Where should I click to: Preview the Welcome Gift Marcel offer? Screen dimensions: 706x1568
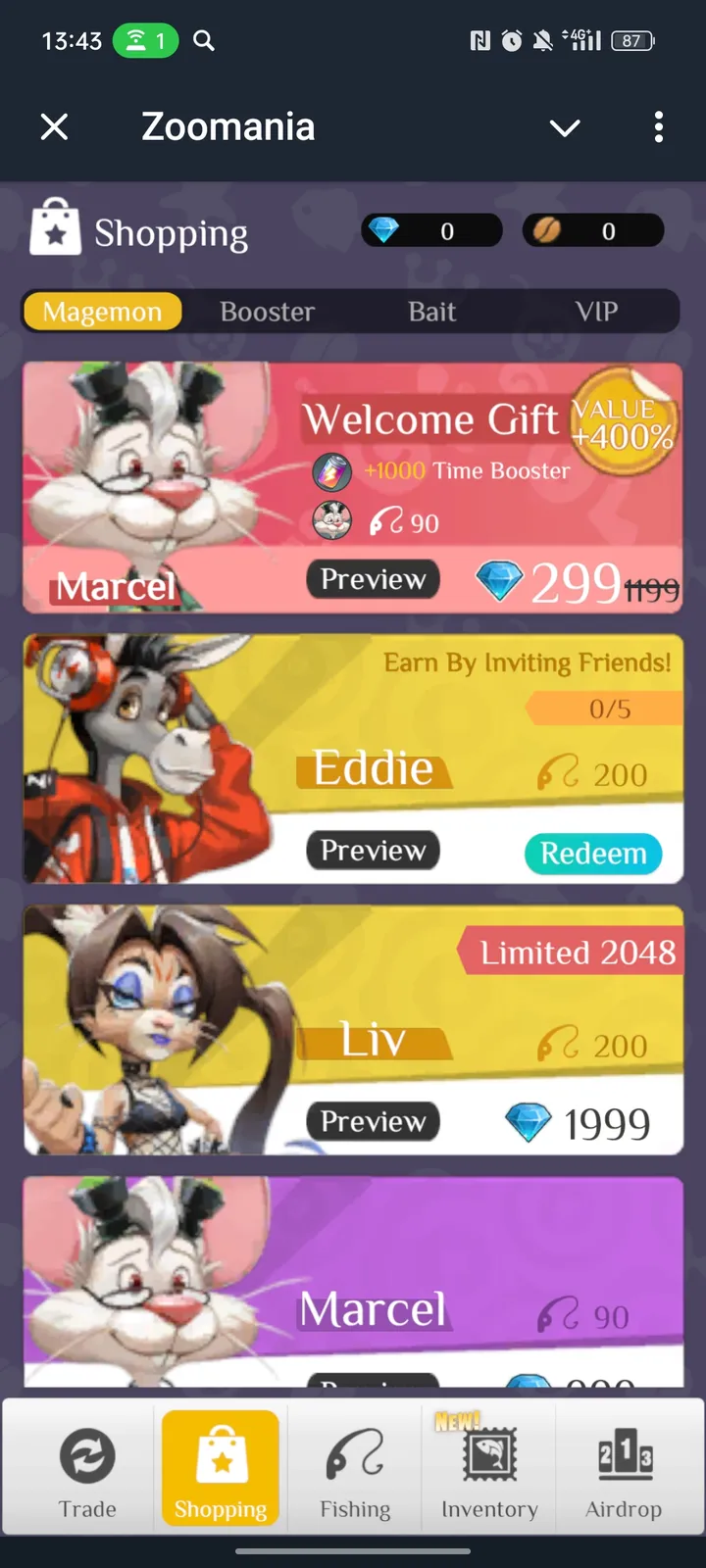(x=373, y=579)
